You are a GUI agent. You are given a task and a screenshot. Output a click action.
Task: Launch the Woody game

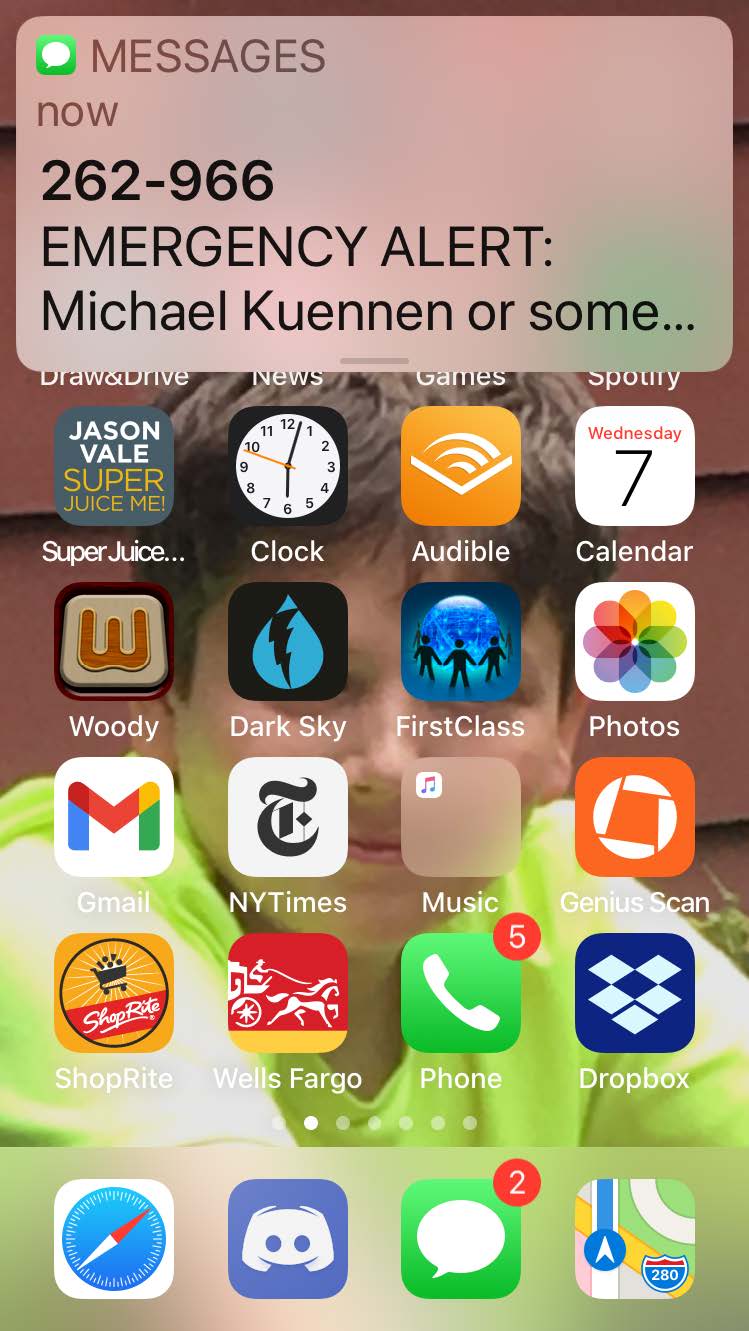tap(114, 642)
